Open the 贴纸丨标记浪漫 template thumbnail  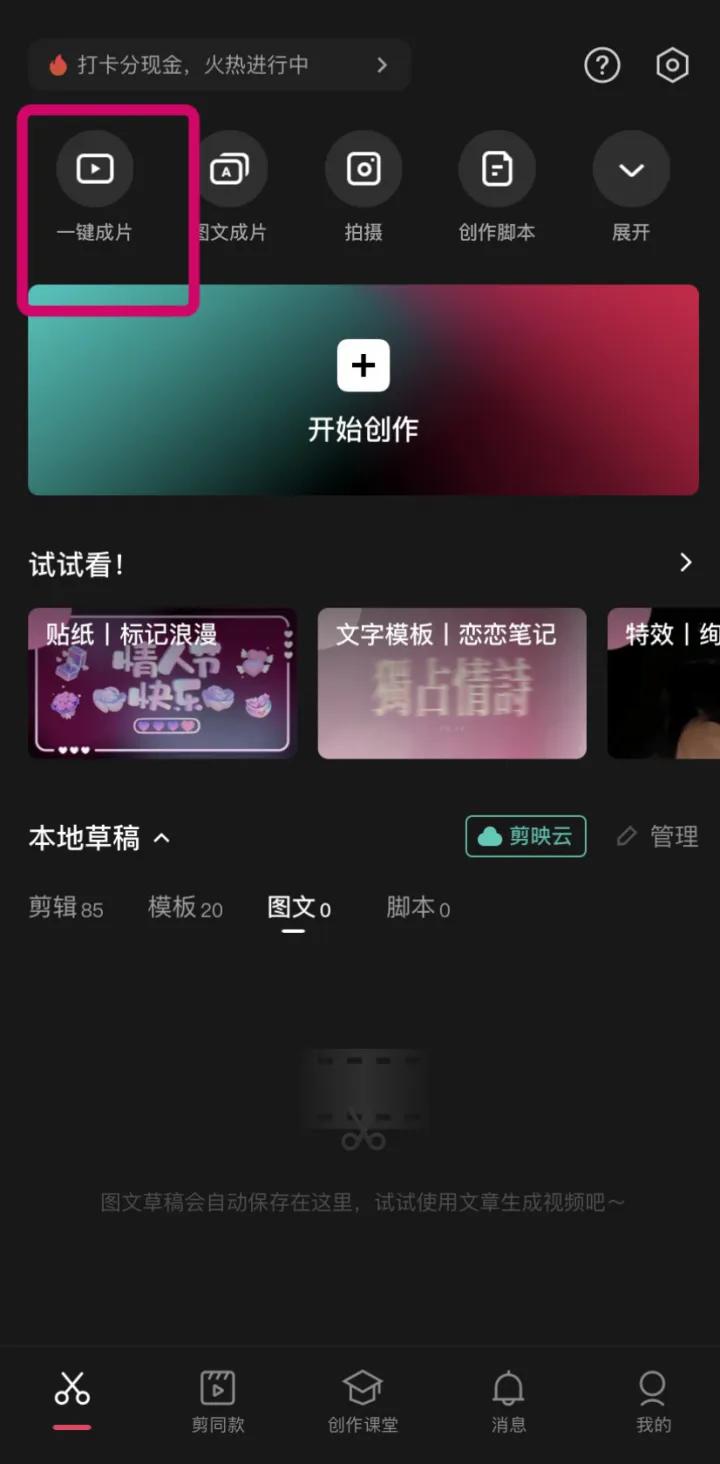[162, 683]
